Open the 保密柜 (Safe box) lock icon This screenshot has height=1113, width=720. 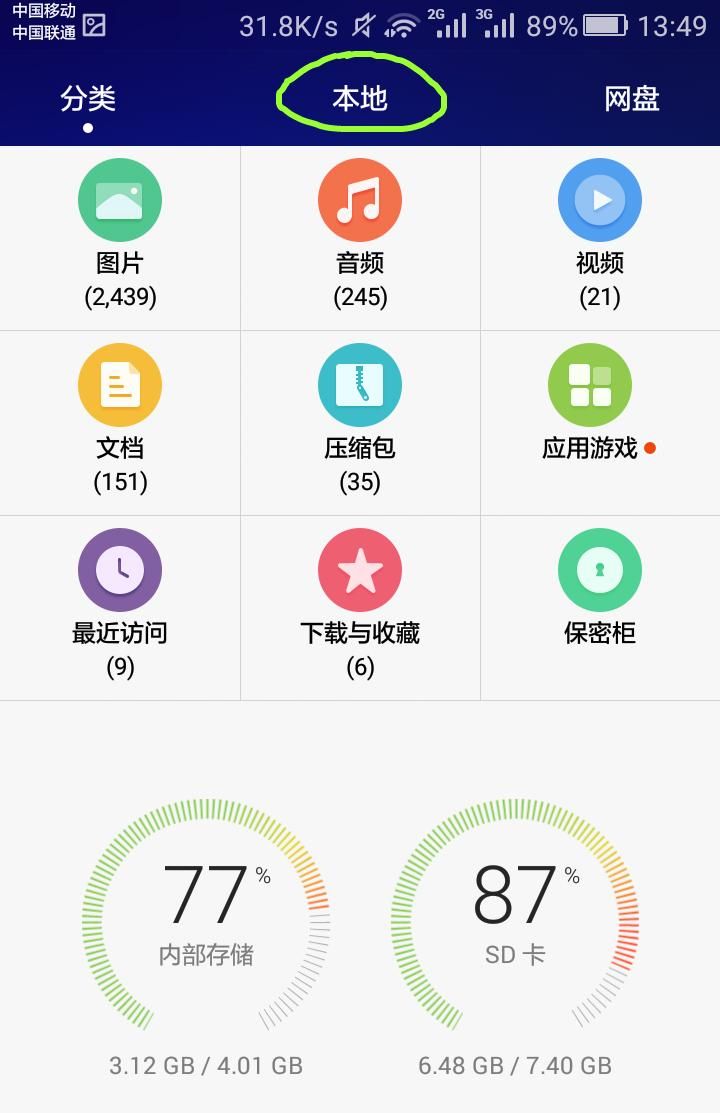pos(599,569)
